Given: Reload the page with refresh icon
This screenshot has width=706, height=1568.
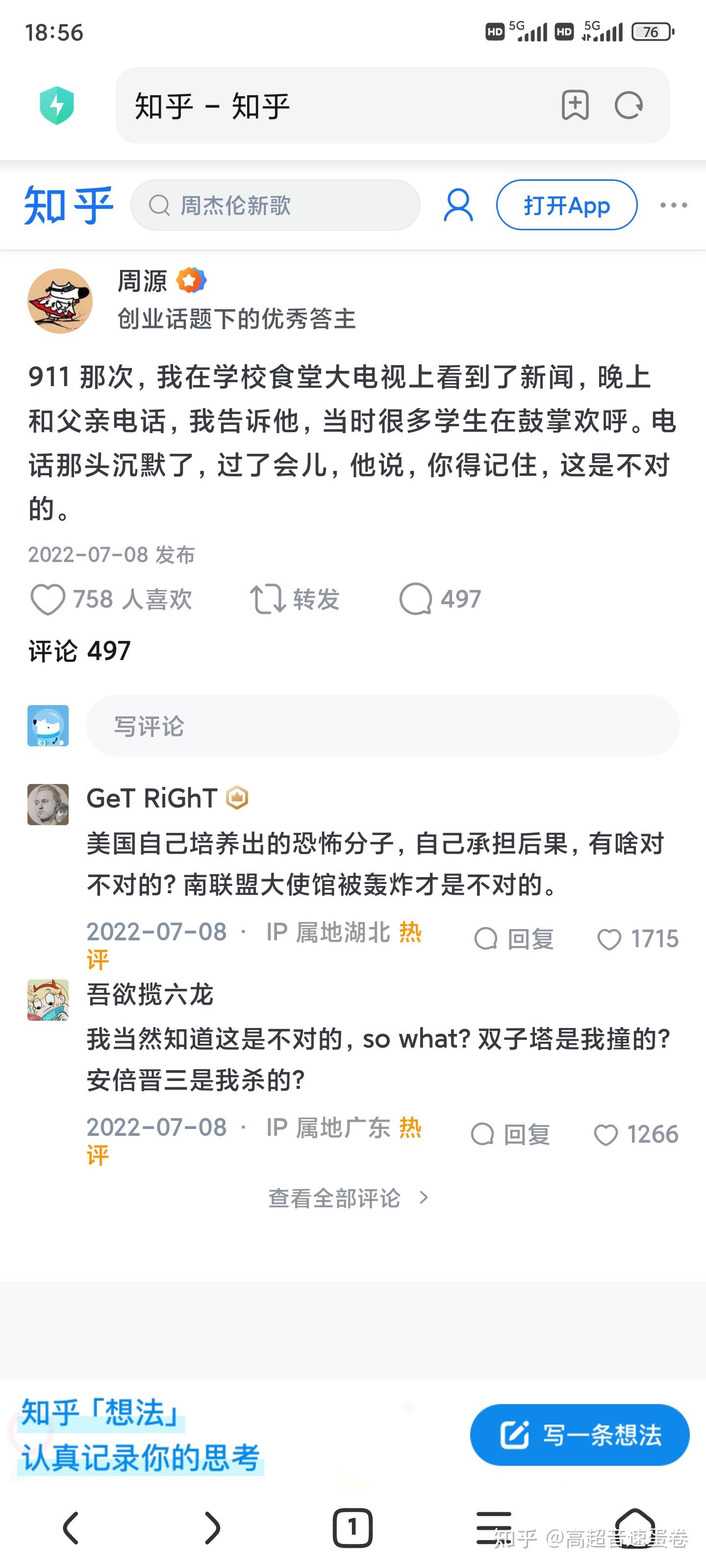Looking at the screenshot, I should click(x=629, y=105).
